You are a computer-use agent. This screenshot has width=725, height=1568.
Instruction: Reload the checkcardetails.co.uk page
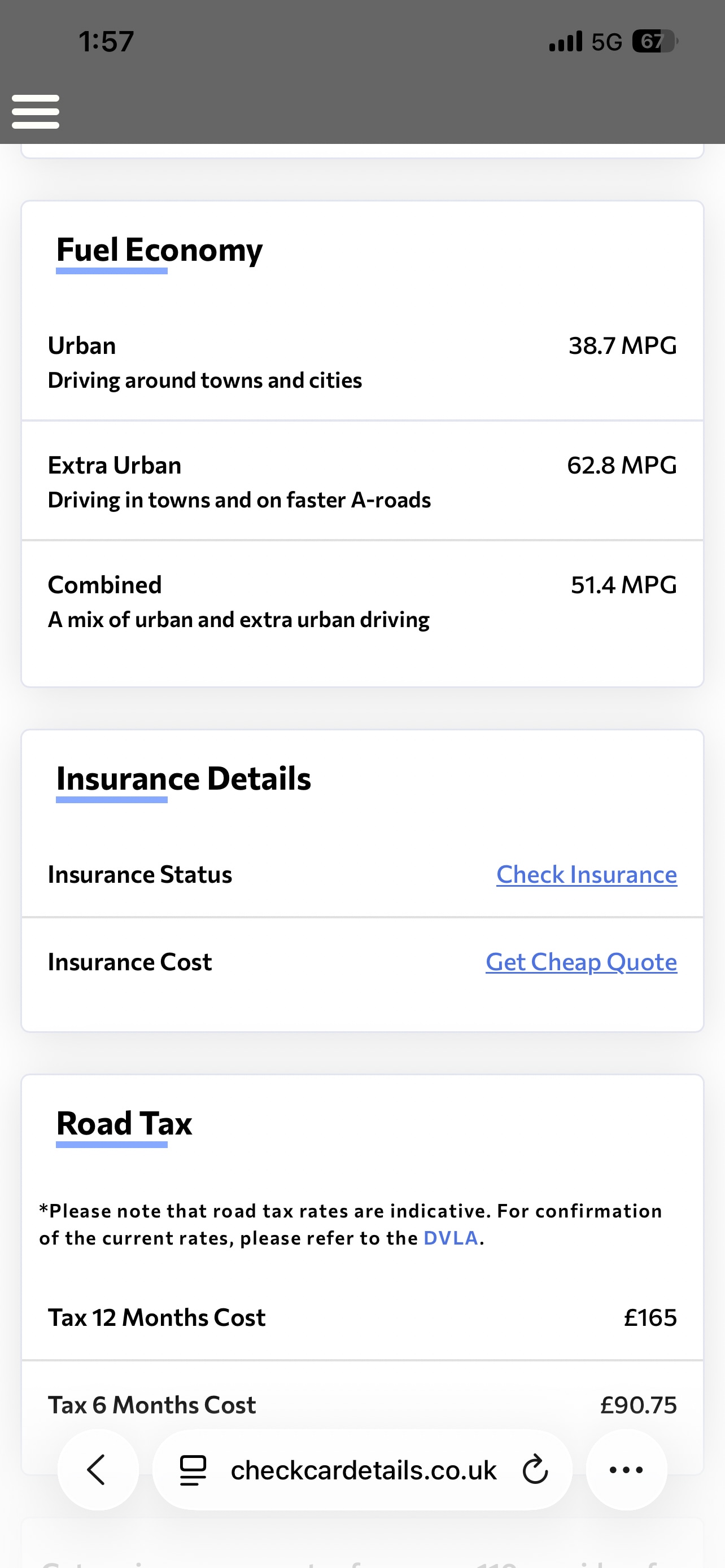coord(536,1470)
